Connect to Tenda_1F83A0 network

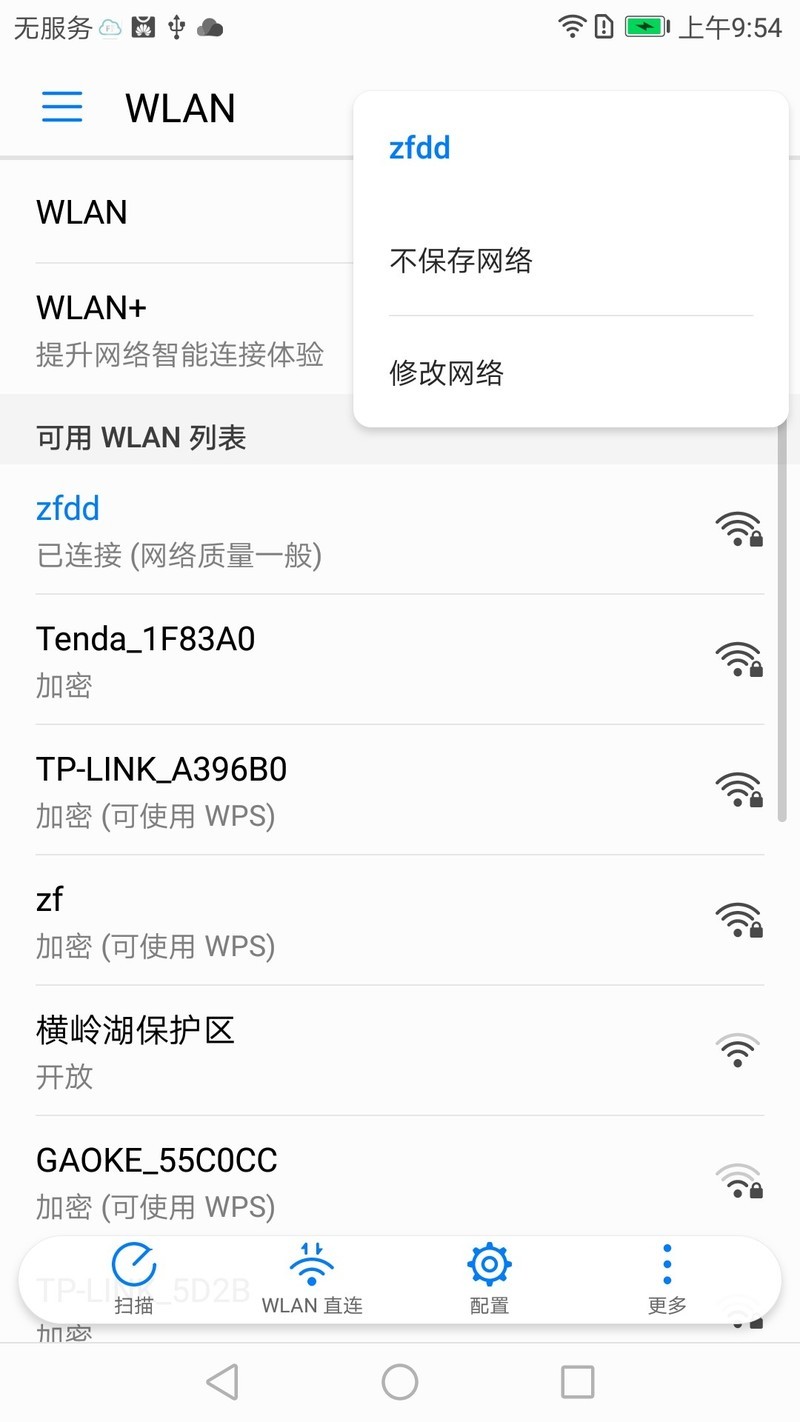tap(300, 659)
